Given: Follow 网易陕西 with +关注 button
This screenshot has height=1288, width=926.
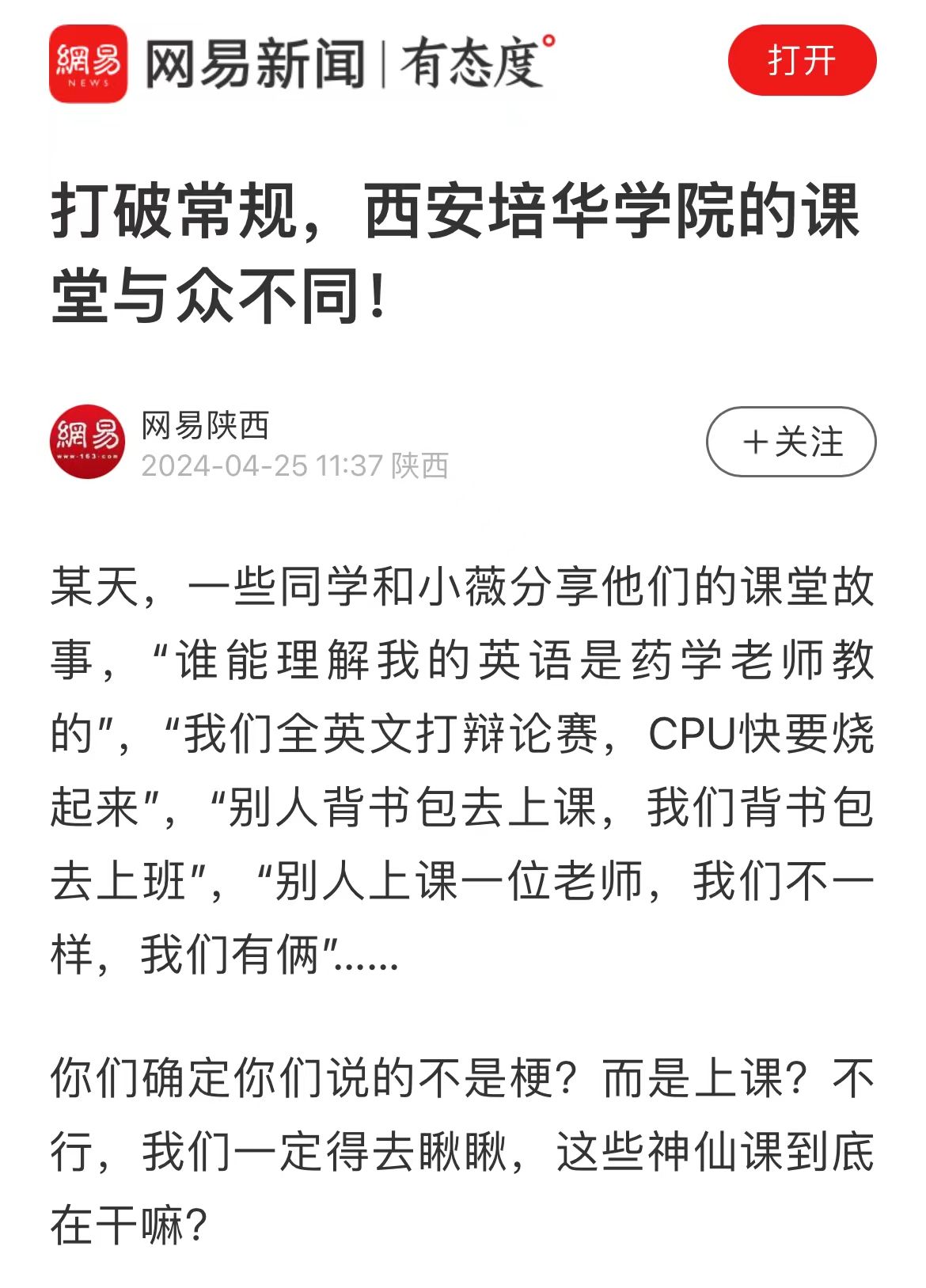Looking at the screenshot, I should (x=791, y=442).
